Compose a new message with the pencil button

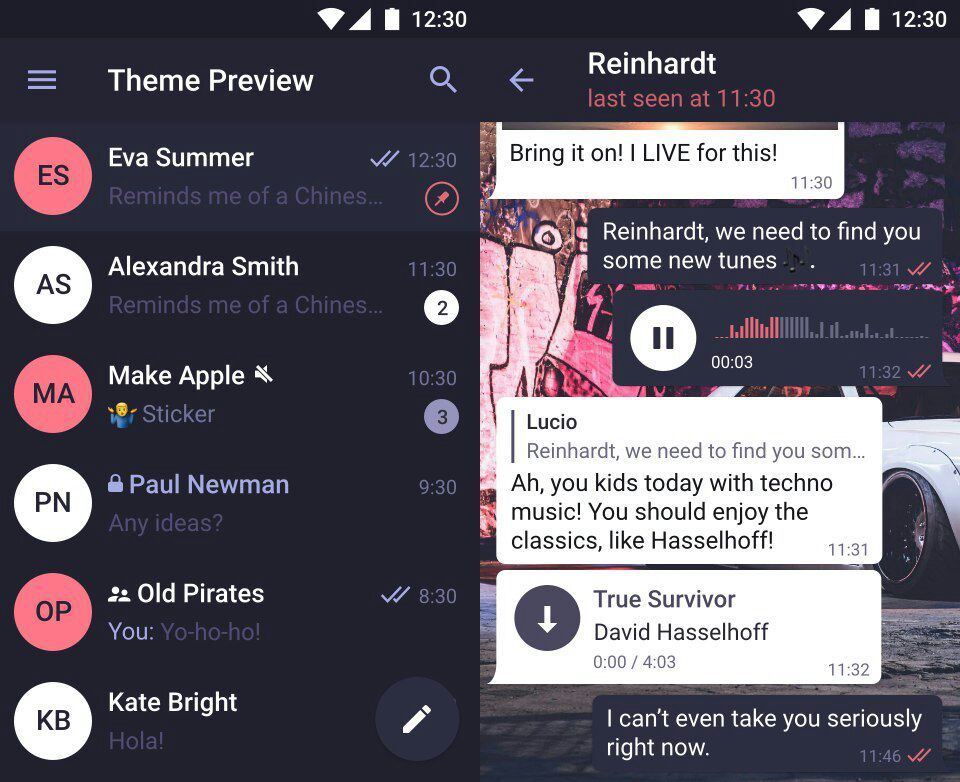417,719
